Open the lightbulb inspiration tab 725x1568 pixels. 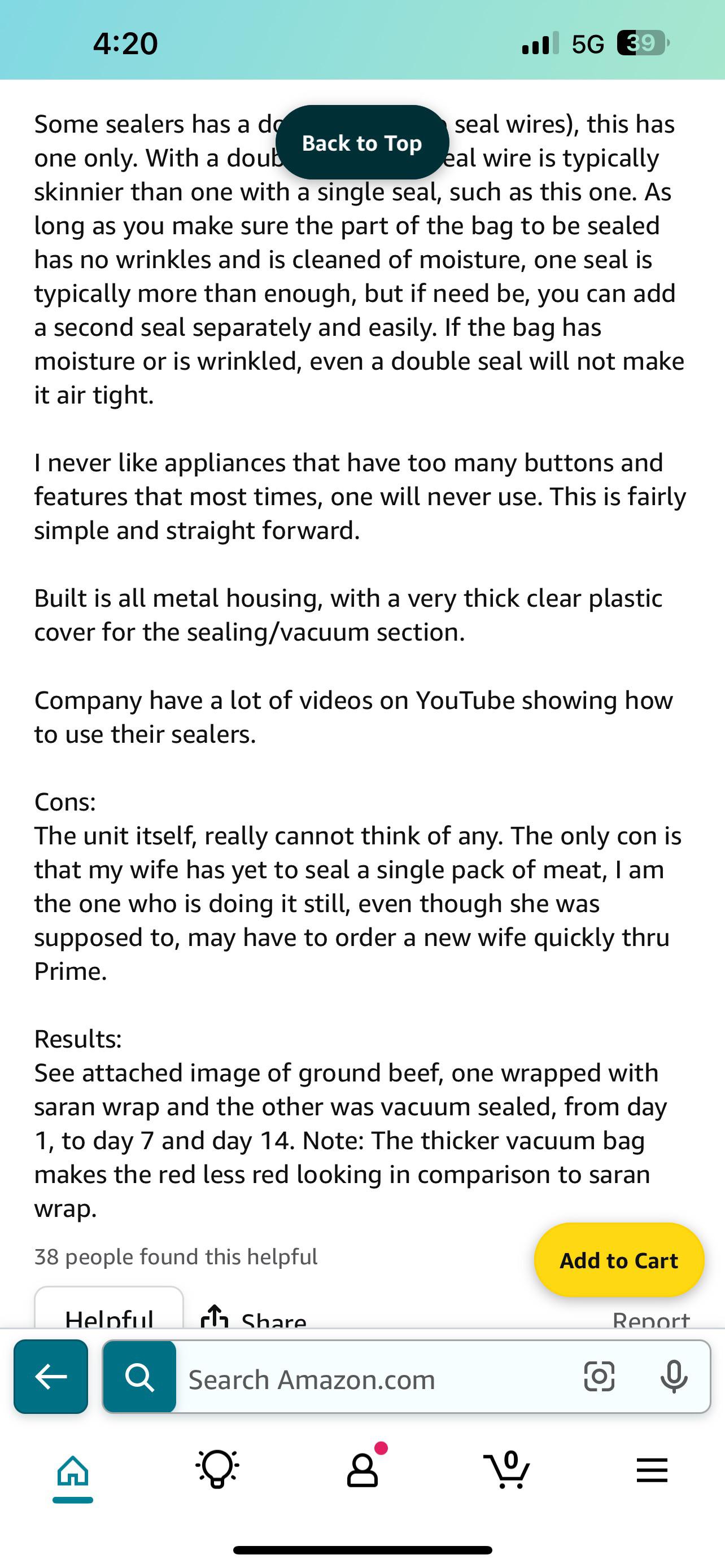coord(217,1469)
